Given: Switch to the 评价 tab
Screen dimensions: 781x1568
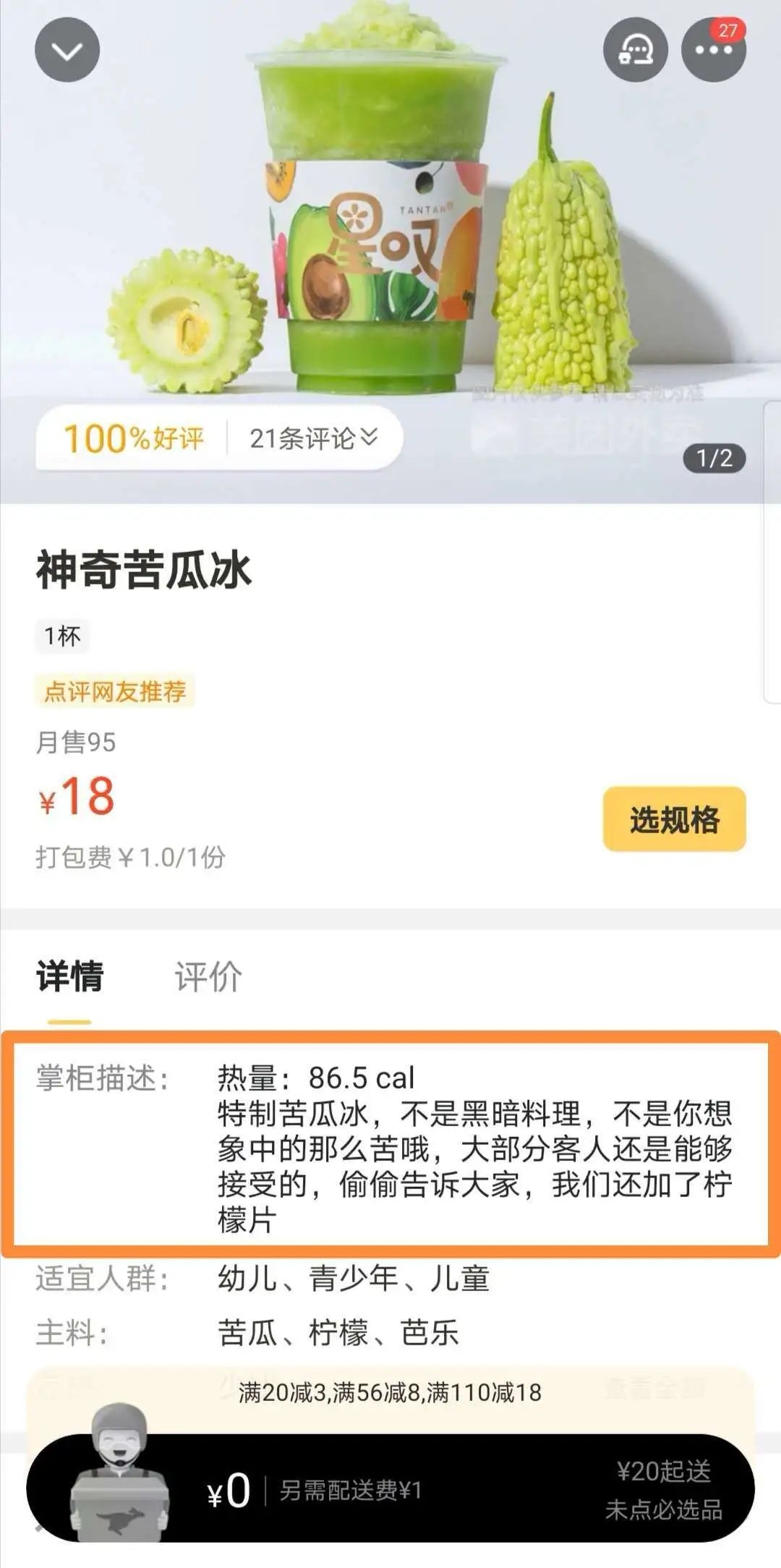Looking at the screenshot, I should click(x=208, y=976).
